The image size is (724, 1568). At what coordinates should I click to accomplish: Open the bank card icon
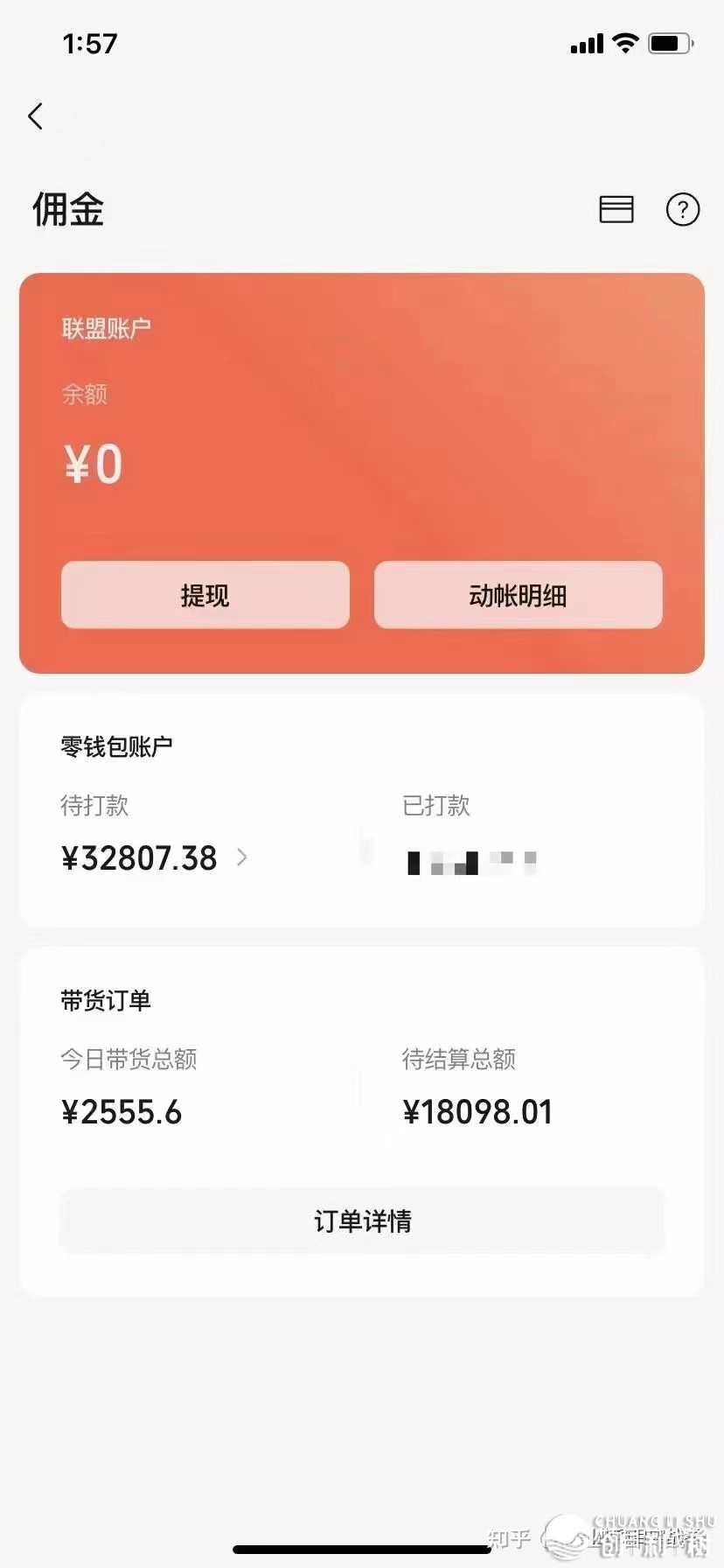click(616, 210)
